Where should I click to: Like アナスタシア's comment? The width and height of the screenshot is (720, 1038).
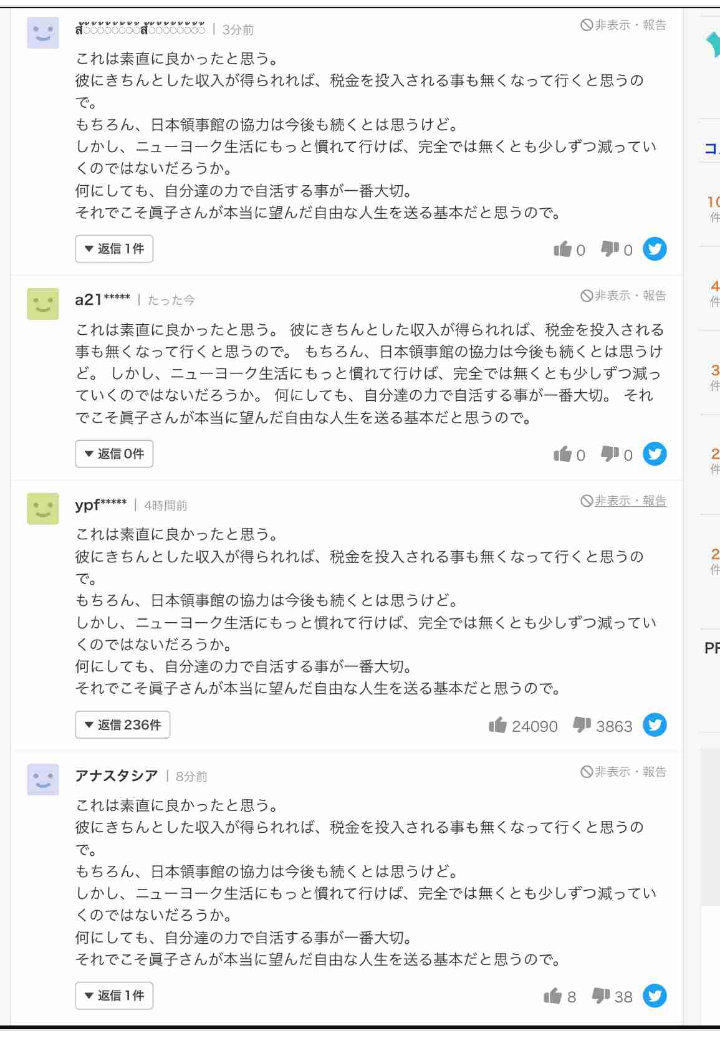click(x=552, y=996)
